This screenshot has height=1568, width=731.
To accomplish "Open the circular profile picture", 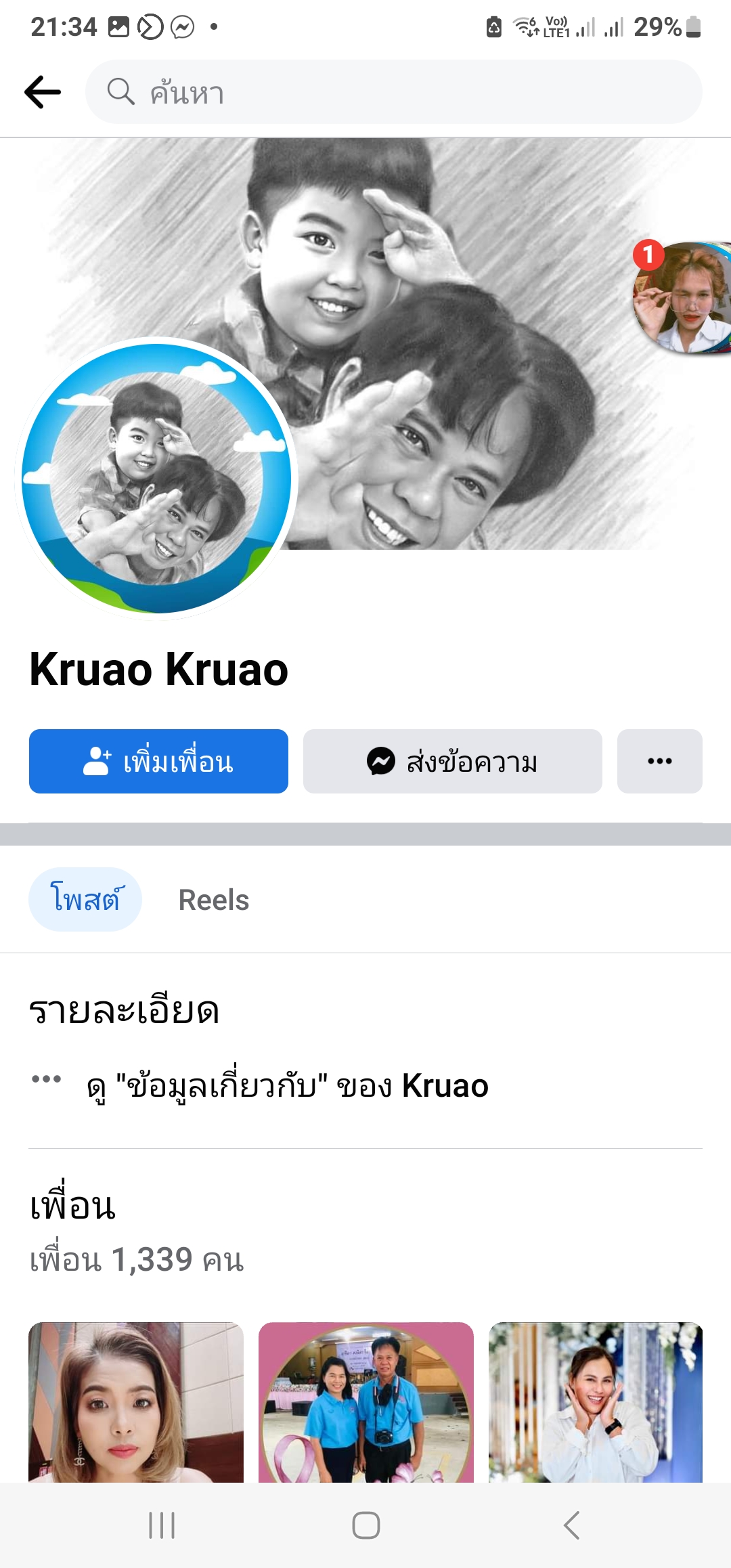I will pos(156,479).
